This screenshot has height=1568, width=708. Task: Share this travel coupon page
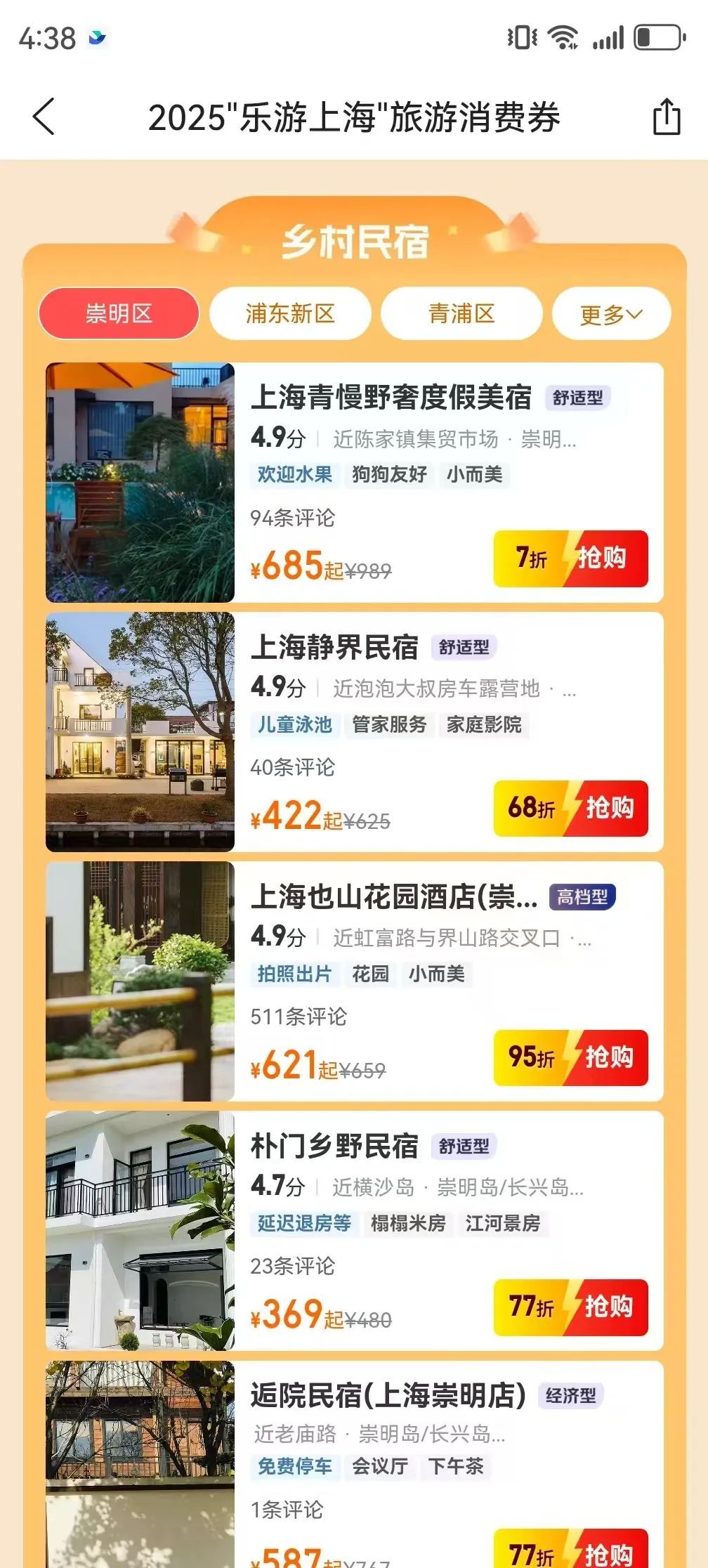point(666,117)
